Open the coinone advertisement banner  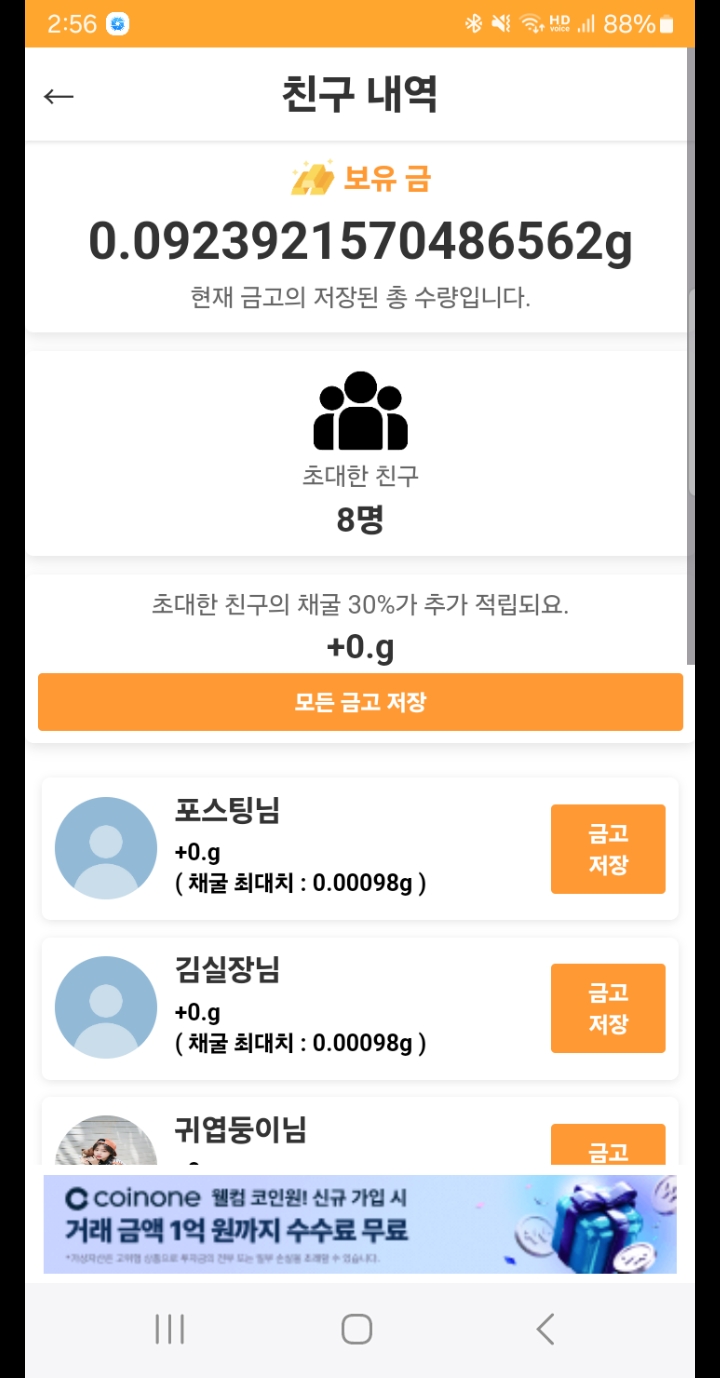point(360,1224)
